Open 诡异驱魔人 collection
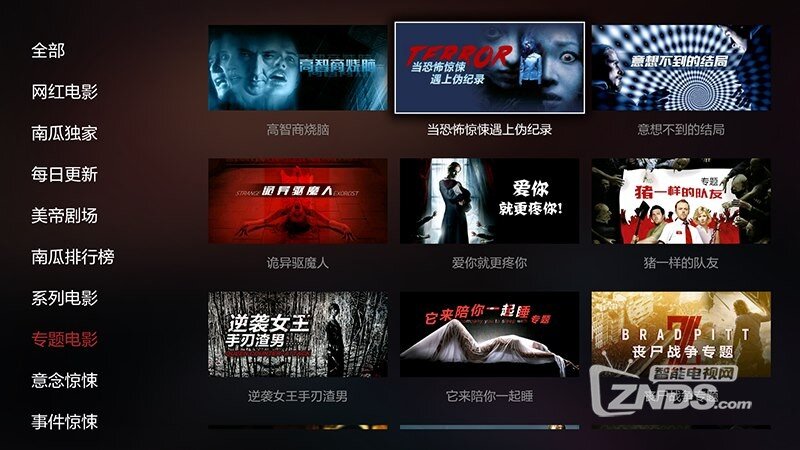This screenshot has height=450, width=800. [x=297, y=200]
